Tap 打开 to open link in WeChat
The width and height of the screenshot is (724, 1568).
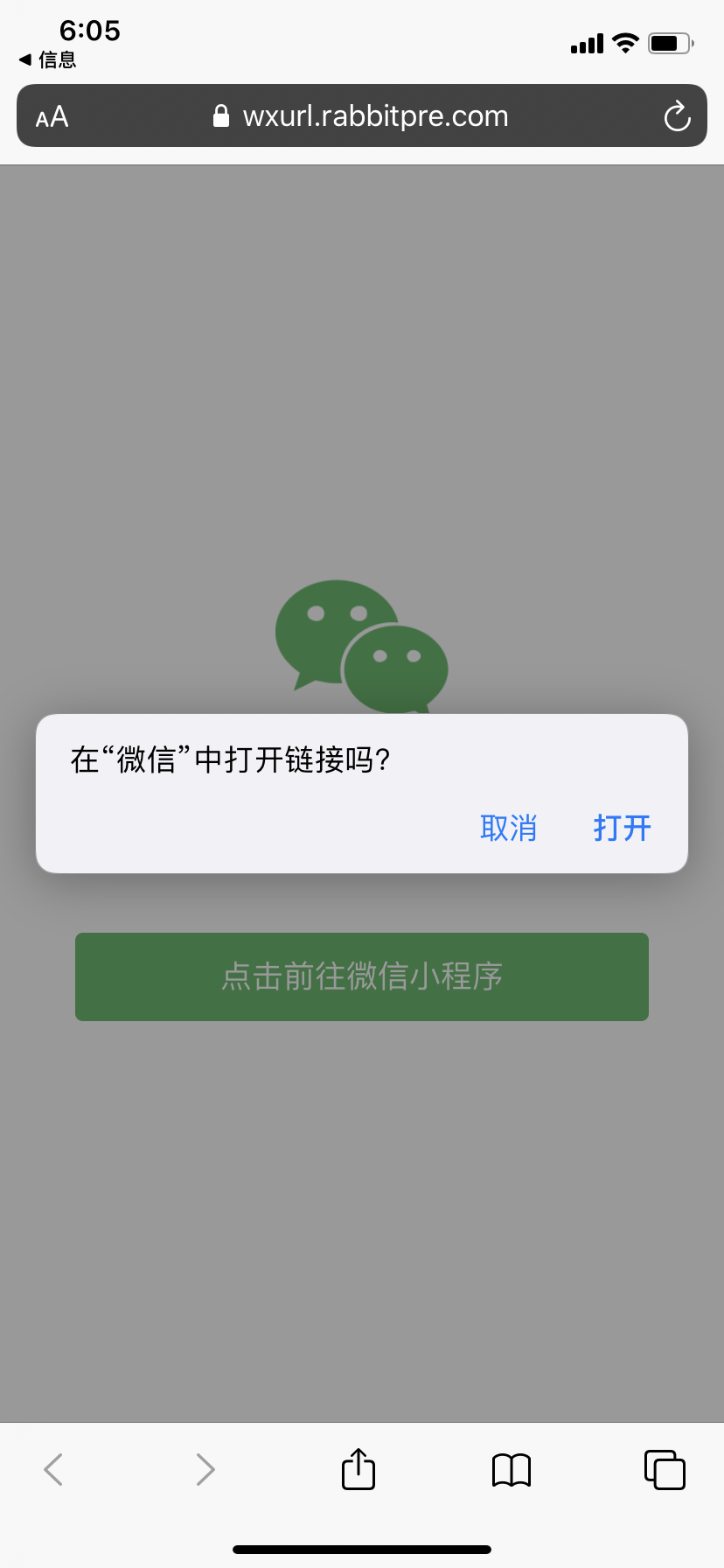(622, 828)
